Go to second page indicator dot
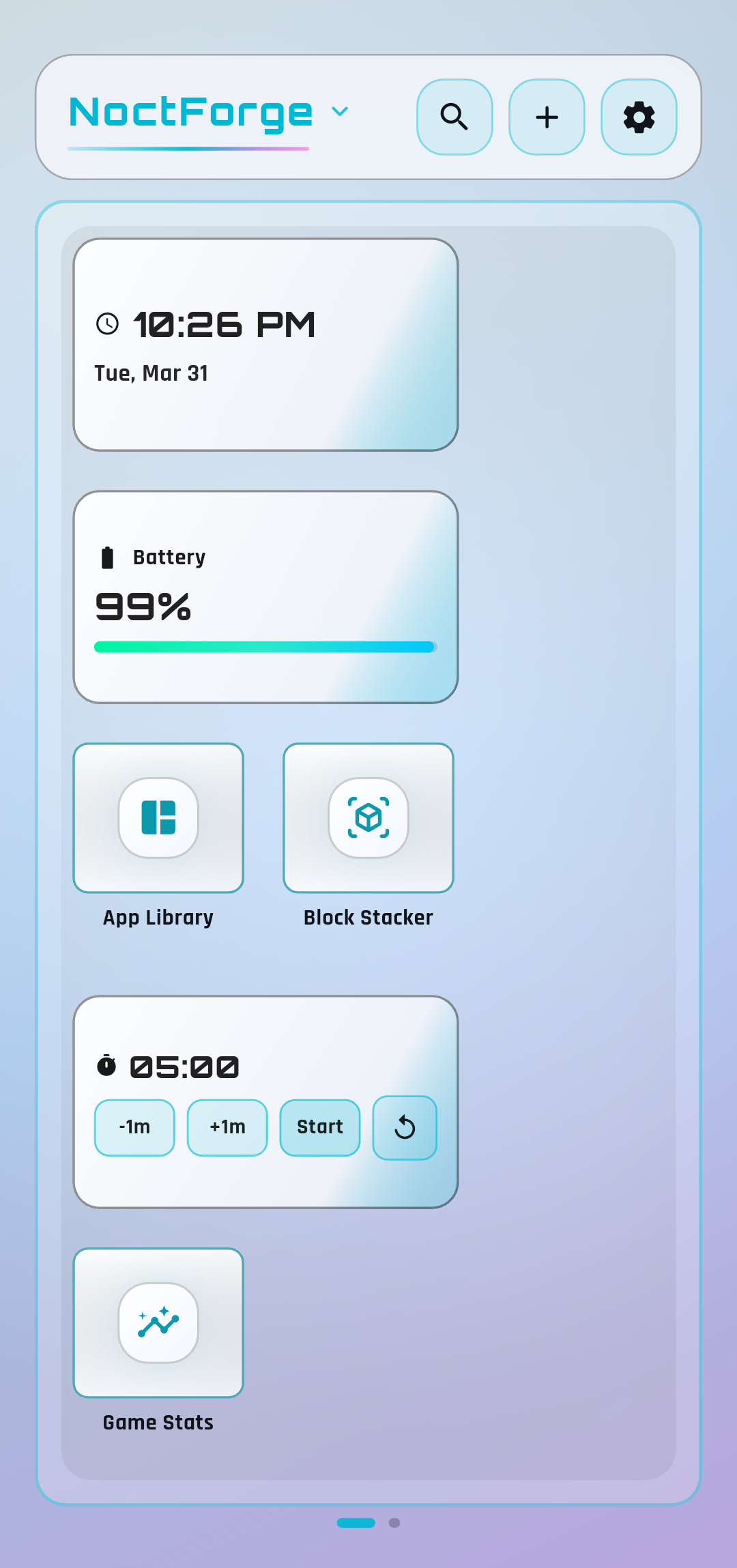737x1568 pixels. [x=394, y=1523]
